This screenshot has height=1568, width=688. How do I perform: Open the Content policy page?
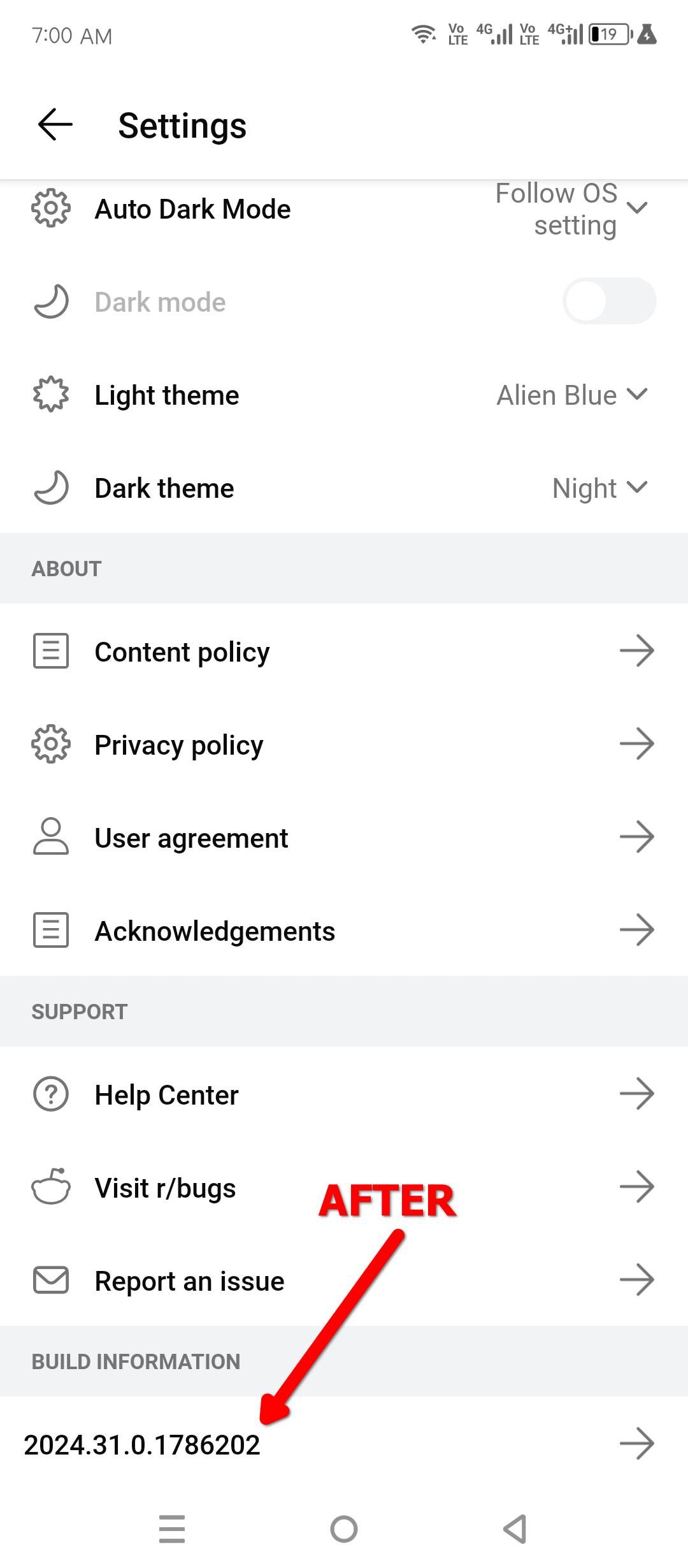pyautogui.click(x=344, y=651)
